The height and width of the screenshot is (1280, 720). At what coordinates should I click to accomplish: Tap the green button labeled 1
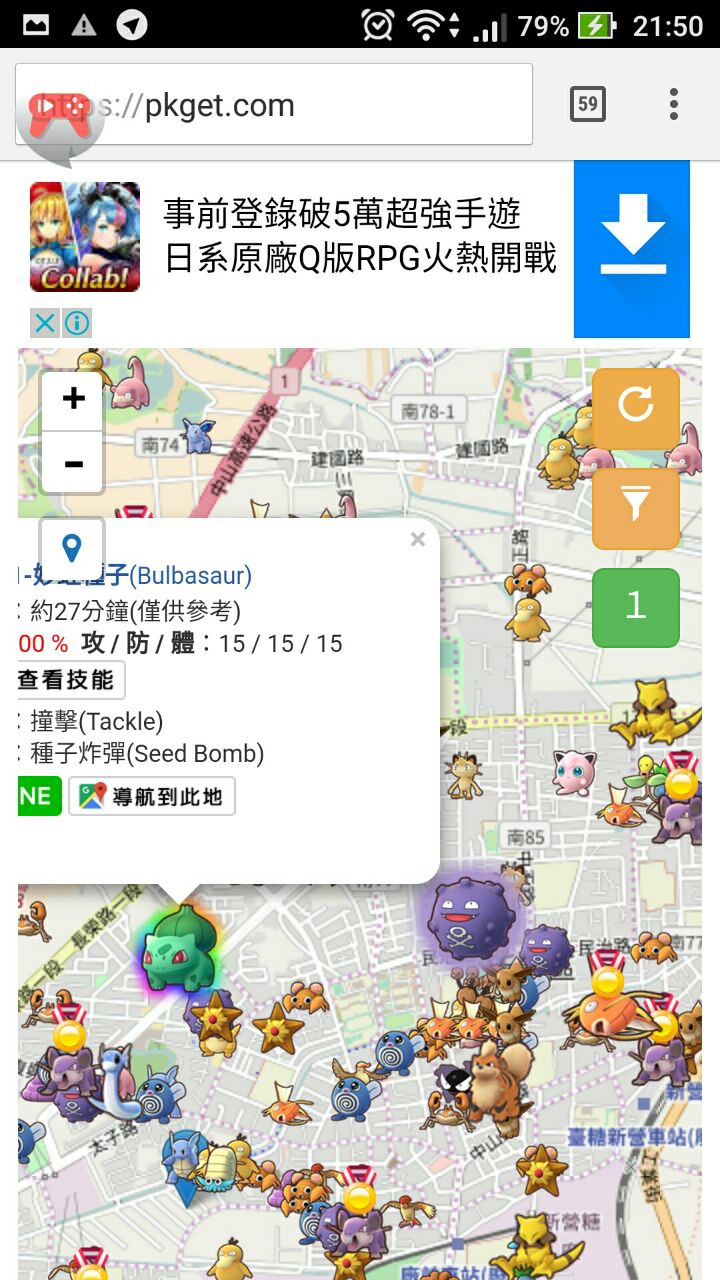point(636,607)
